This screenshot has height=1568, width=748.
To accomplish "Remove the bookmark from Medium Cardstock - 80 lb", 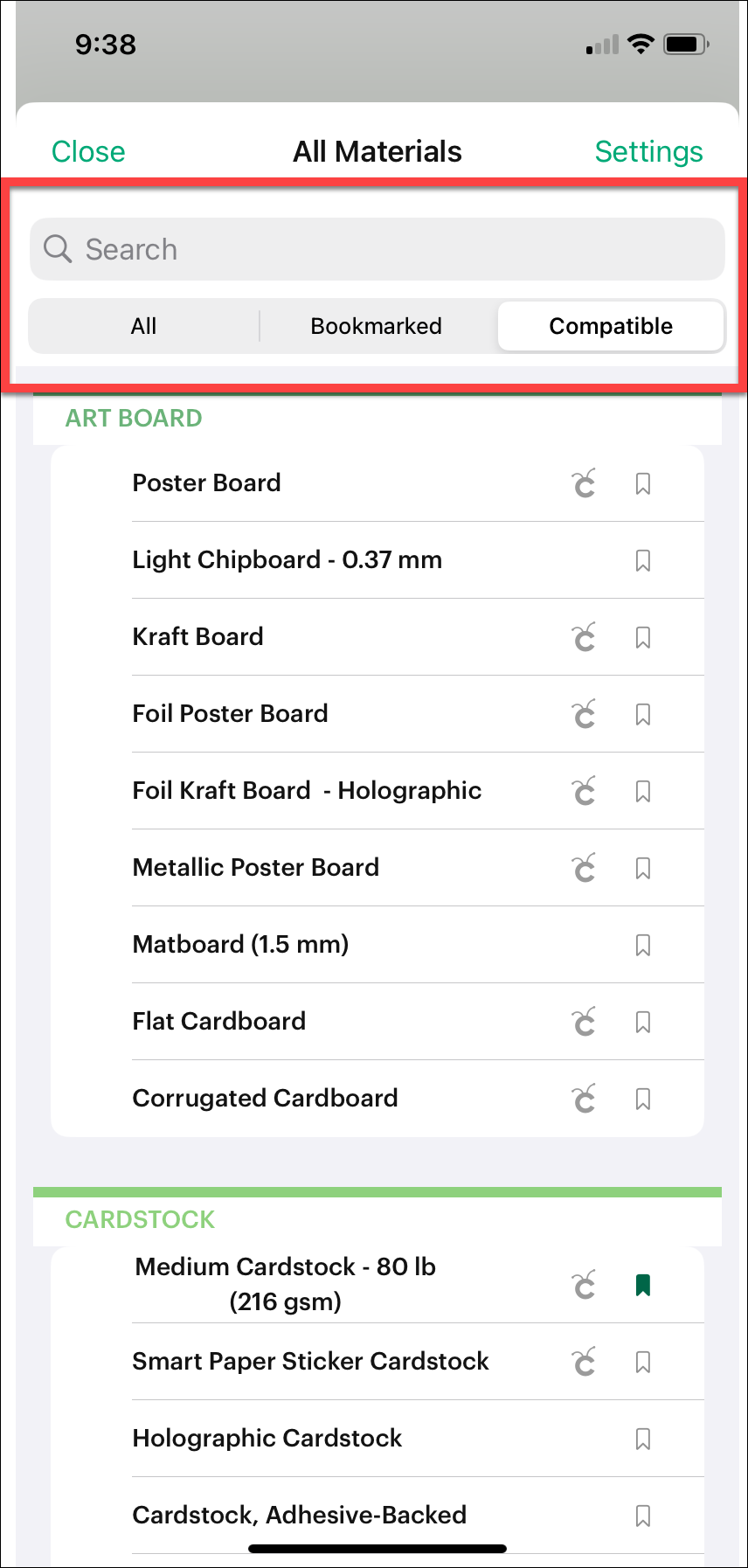I will click(643, 1284).
